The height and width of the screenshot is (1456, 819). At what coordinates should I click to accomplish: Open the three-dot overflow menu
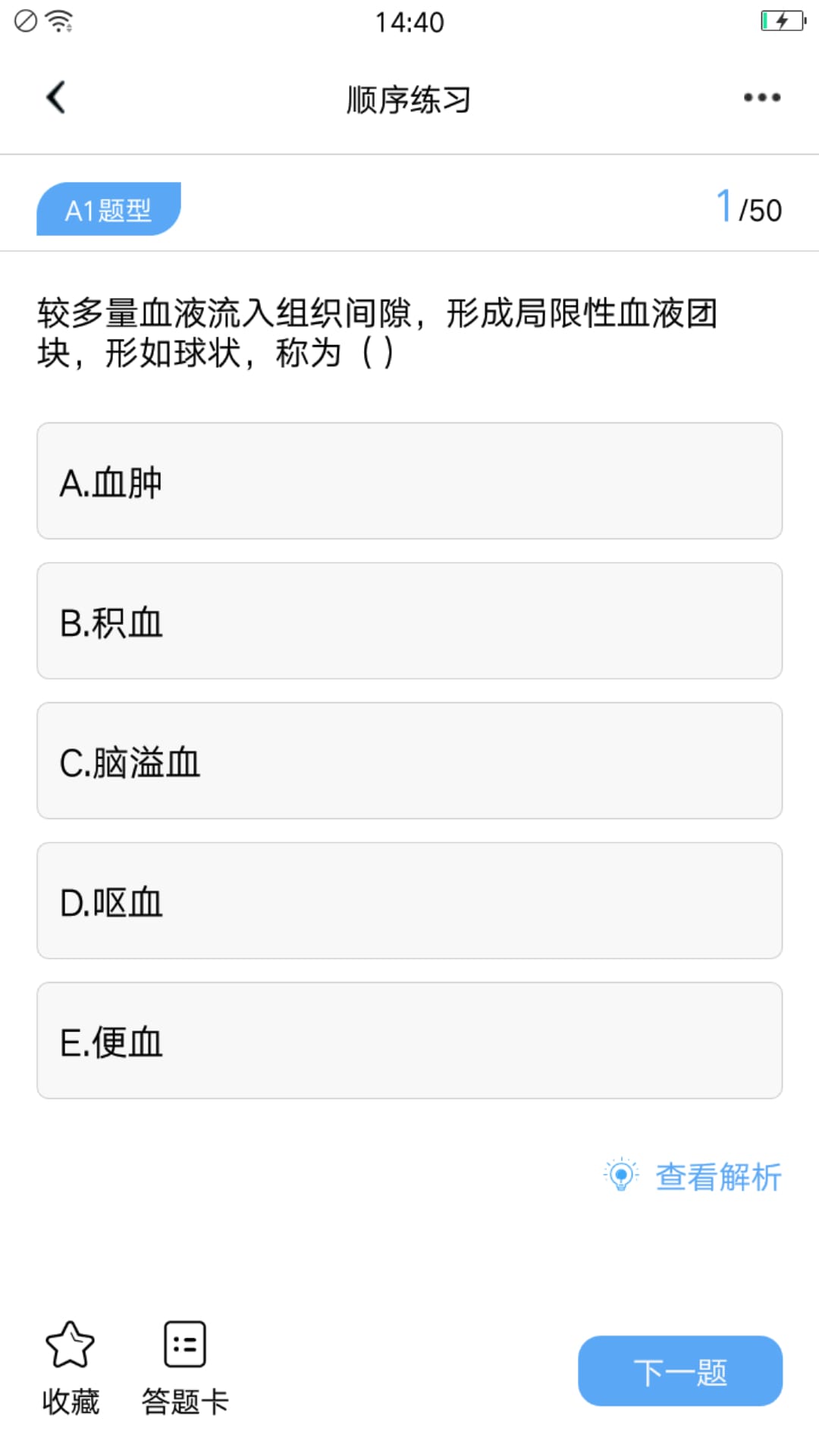pos(761,98)
